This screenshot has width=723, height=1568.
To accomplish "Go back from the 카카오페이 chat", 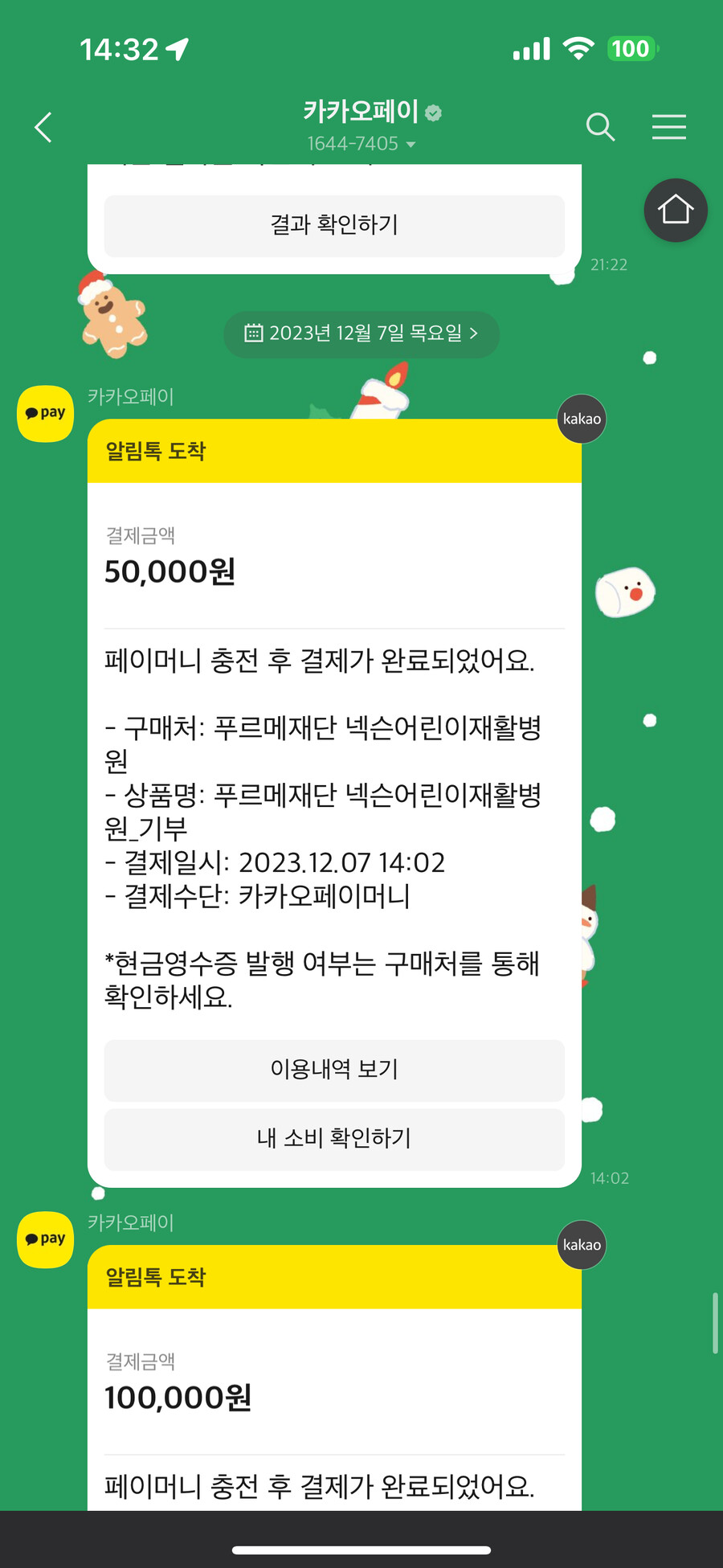I will 43,127.
